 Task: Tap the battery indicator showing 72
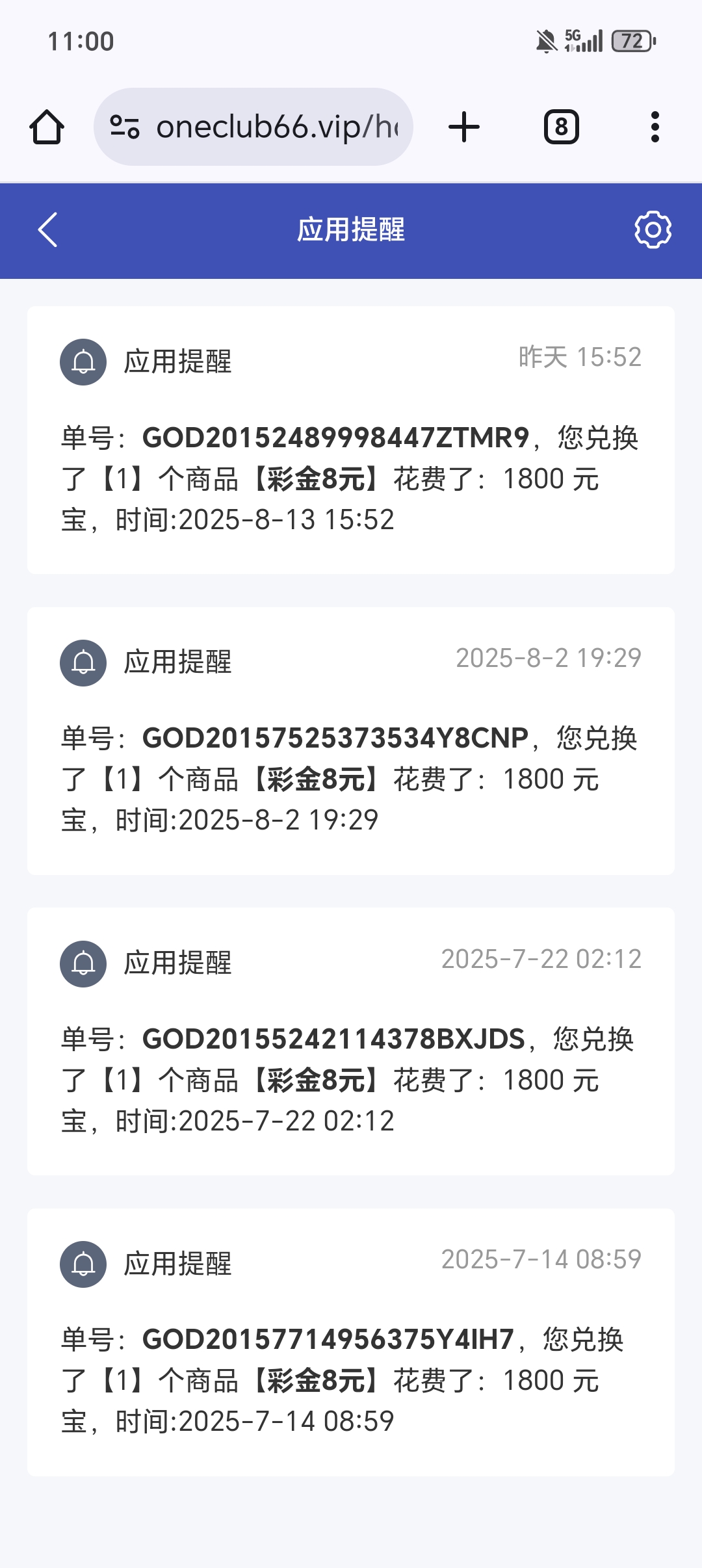point(633,40)
